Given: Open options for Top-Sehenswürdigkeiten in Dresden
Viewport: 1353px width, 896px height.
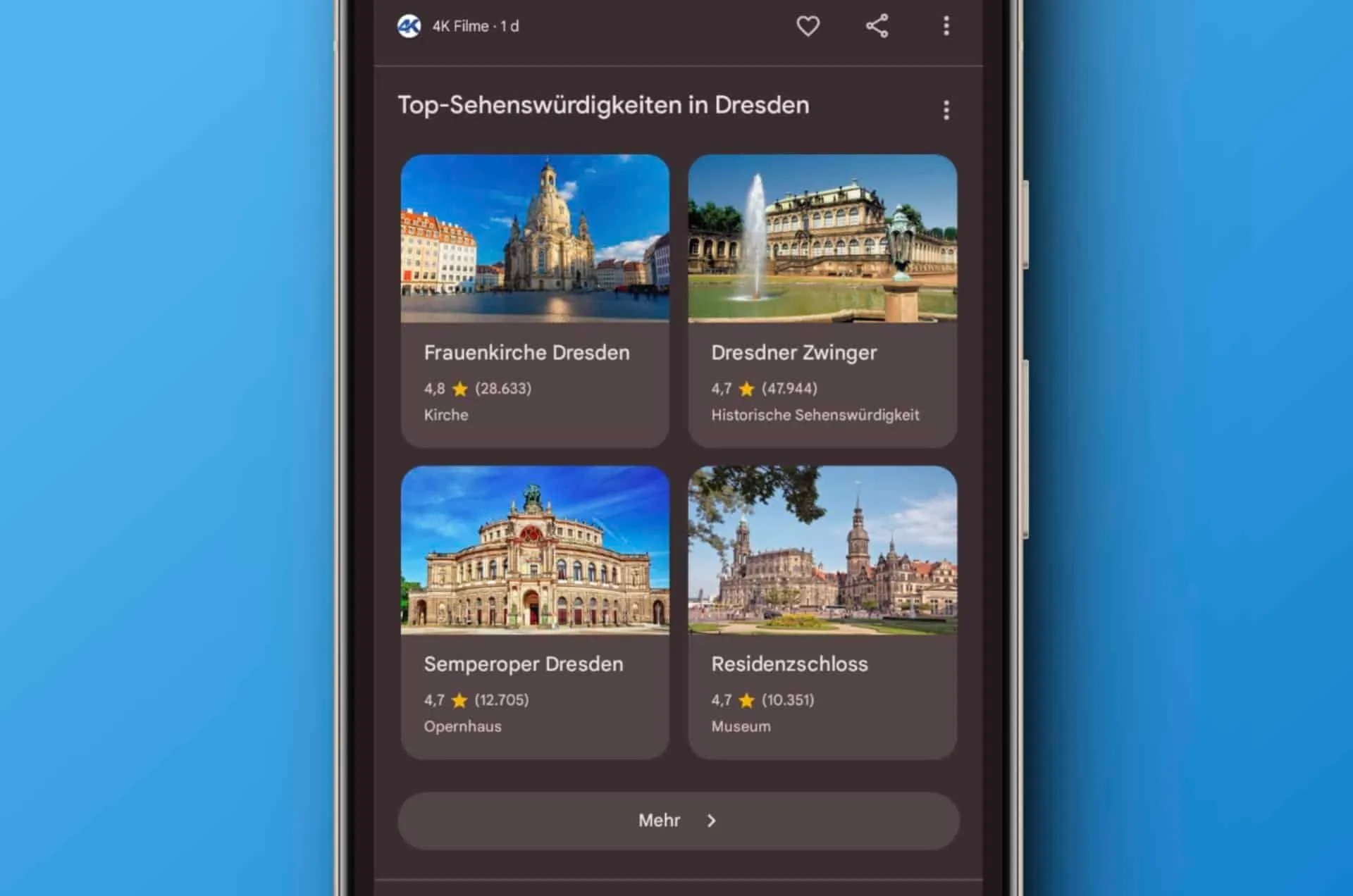Looking at the screenshot, I should point(946,110).
